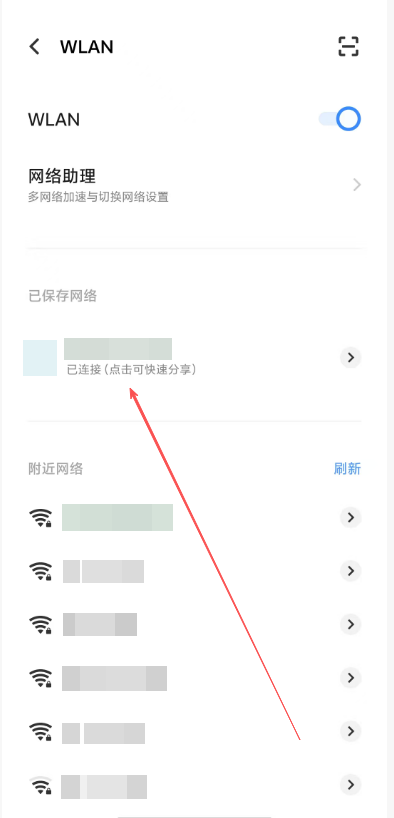The image size is (394, 818).
Task: Open 网络助理 settings
Action: click(194, 185)
